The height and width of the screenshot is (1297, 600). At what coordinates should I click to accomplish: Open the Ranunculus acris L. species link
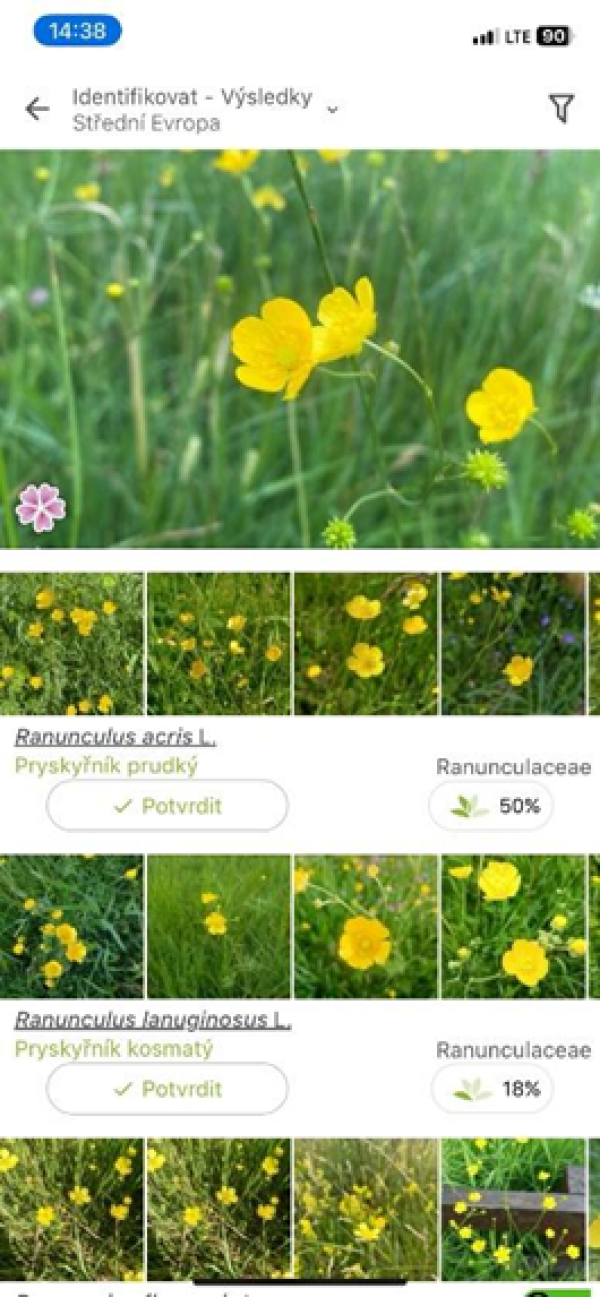[x=115, y=738]
